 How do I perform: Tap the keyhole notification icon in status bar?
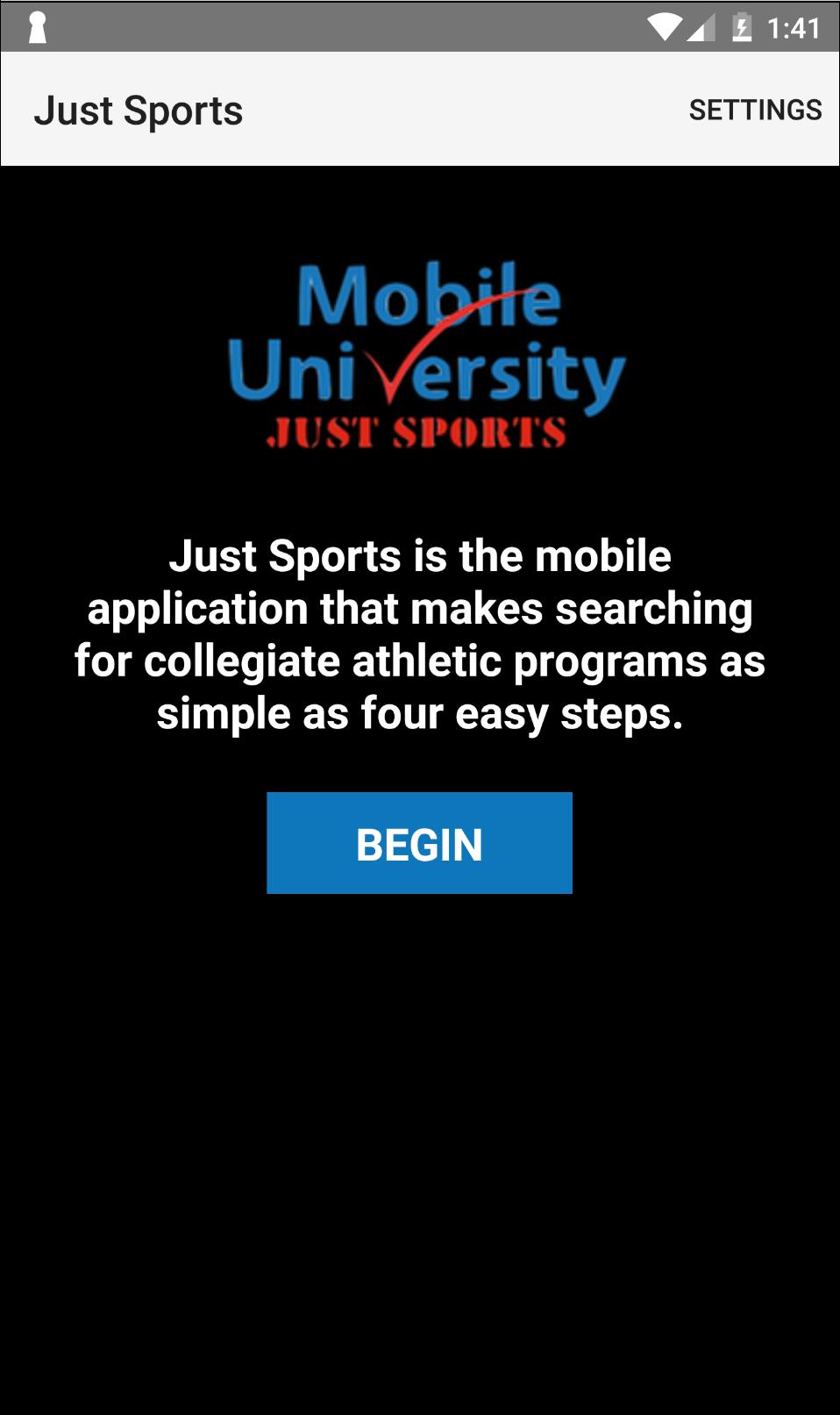click(x=35, y=26)
